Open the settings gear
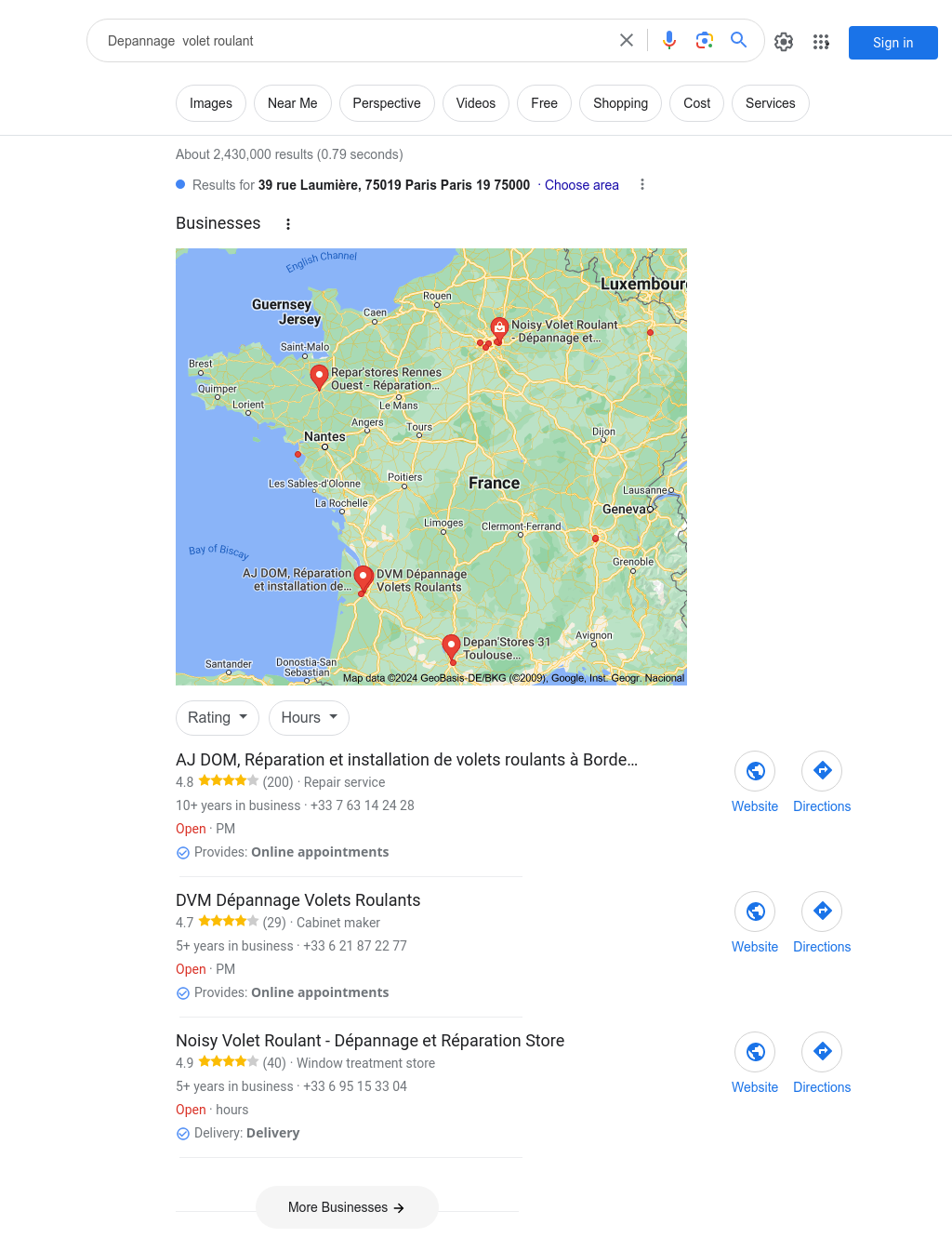Screen dimensions: 952x1251 pyautogui.click(x=784, y=42)
